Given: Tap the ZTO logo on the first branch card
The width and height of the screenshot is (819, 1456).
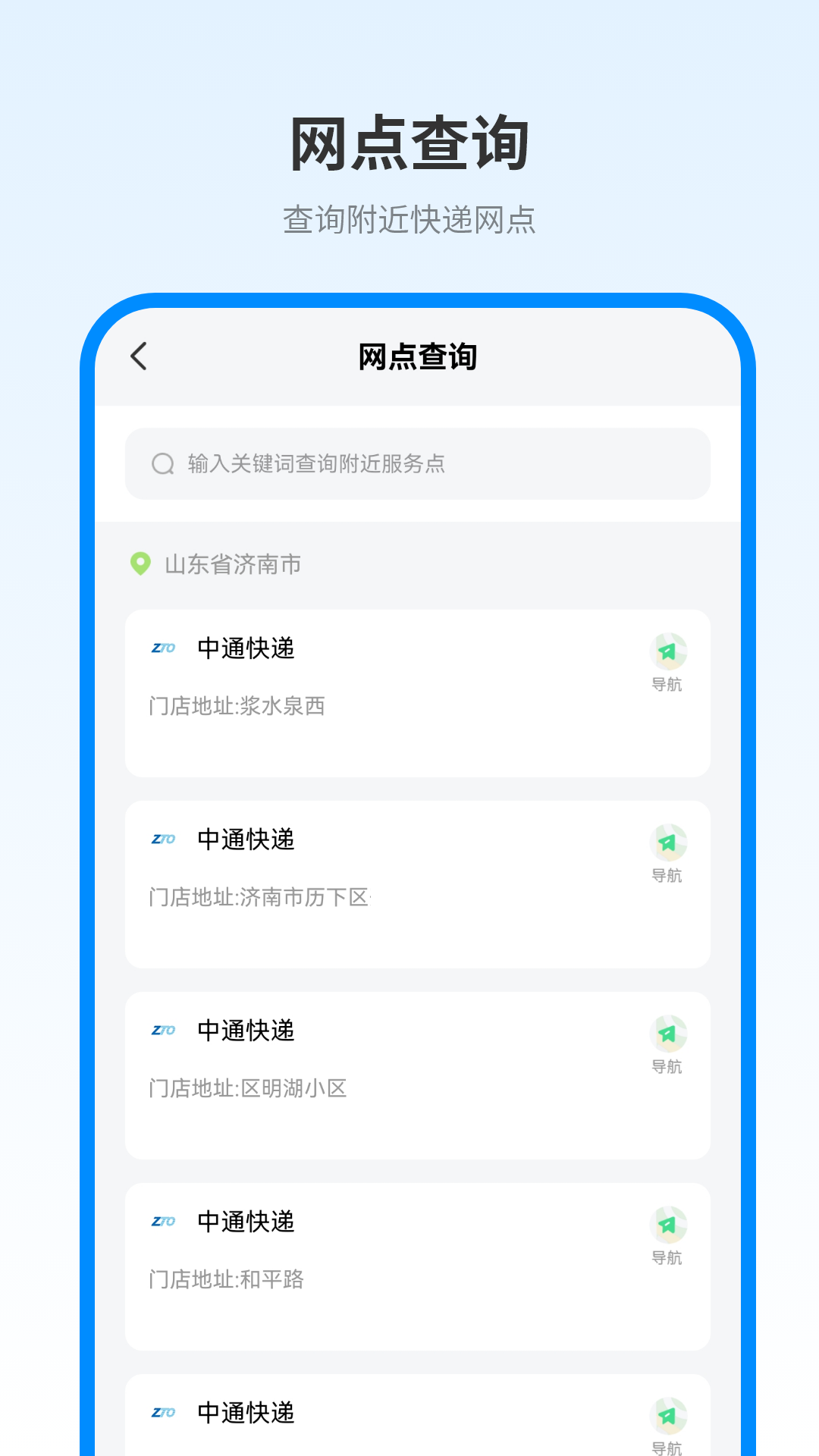Looking at the screenshot, I should coord(164,649).
